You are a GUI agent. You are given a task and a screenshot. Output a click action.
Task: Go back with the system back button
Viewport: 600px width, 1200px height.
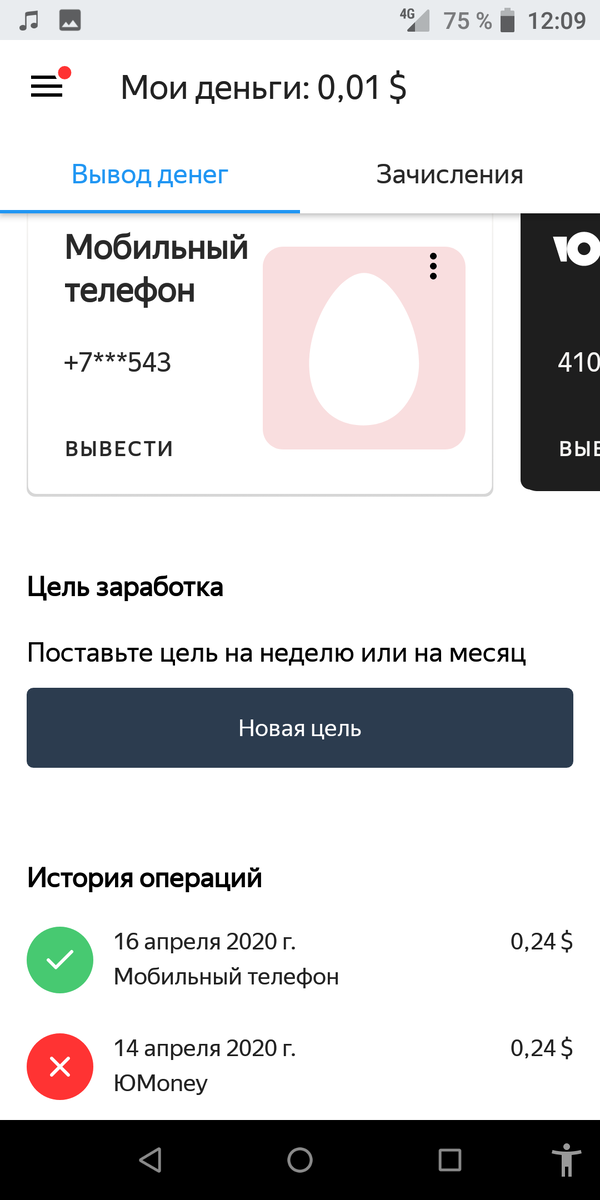(x=150, y=1160)
